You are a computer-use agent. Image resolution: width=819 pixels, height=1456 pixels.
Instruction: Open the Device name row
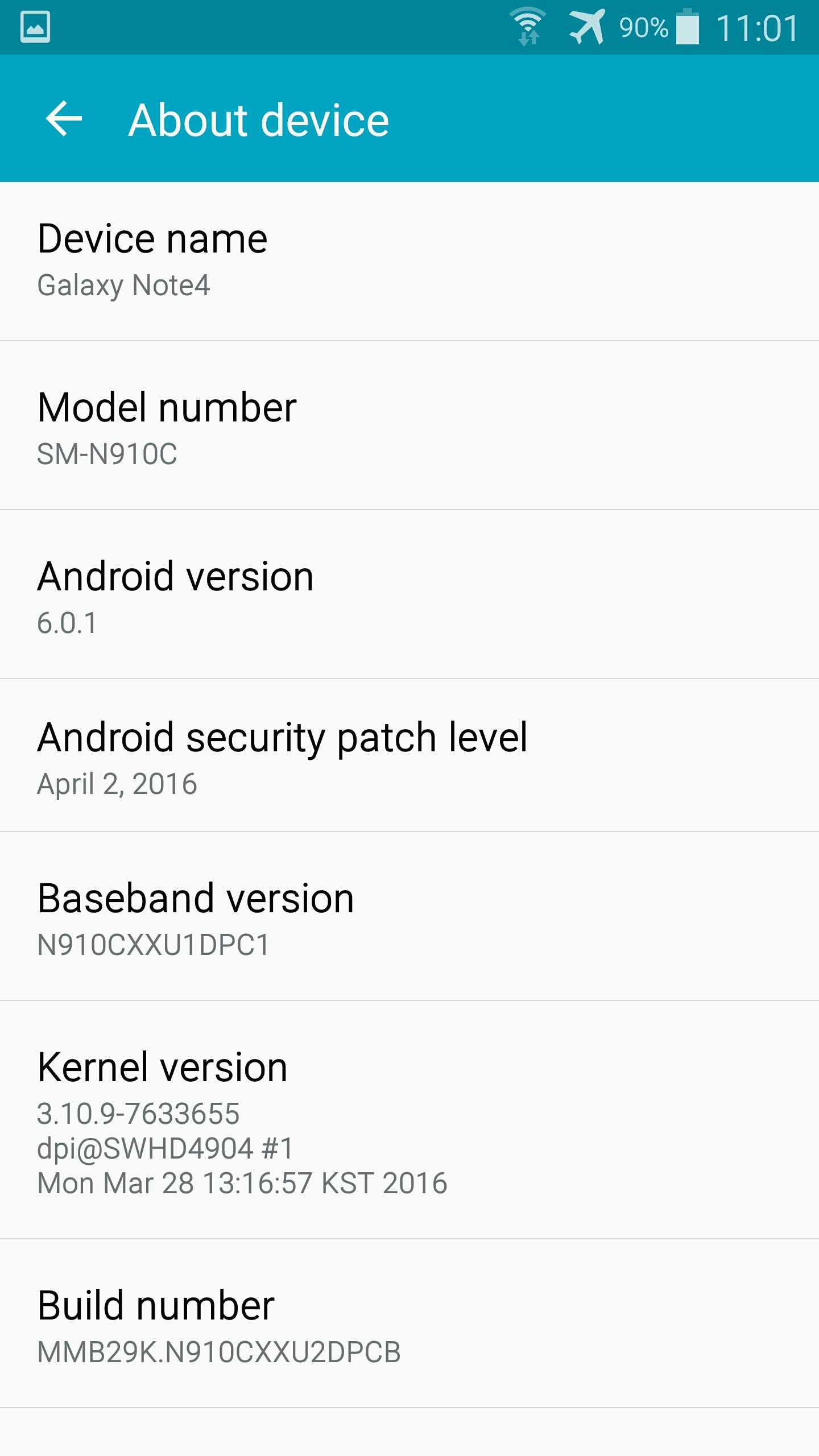click(x=409, y=262)
